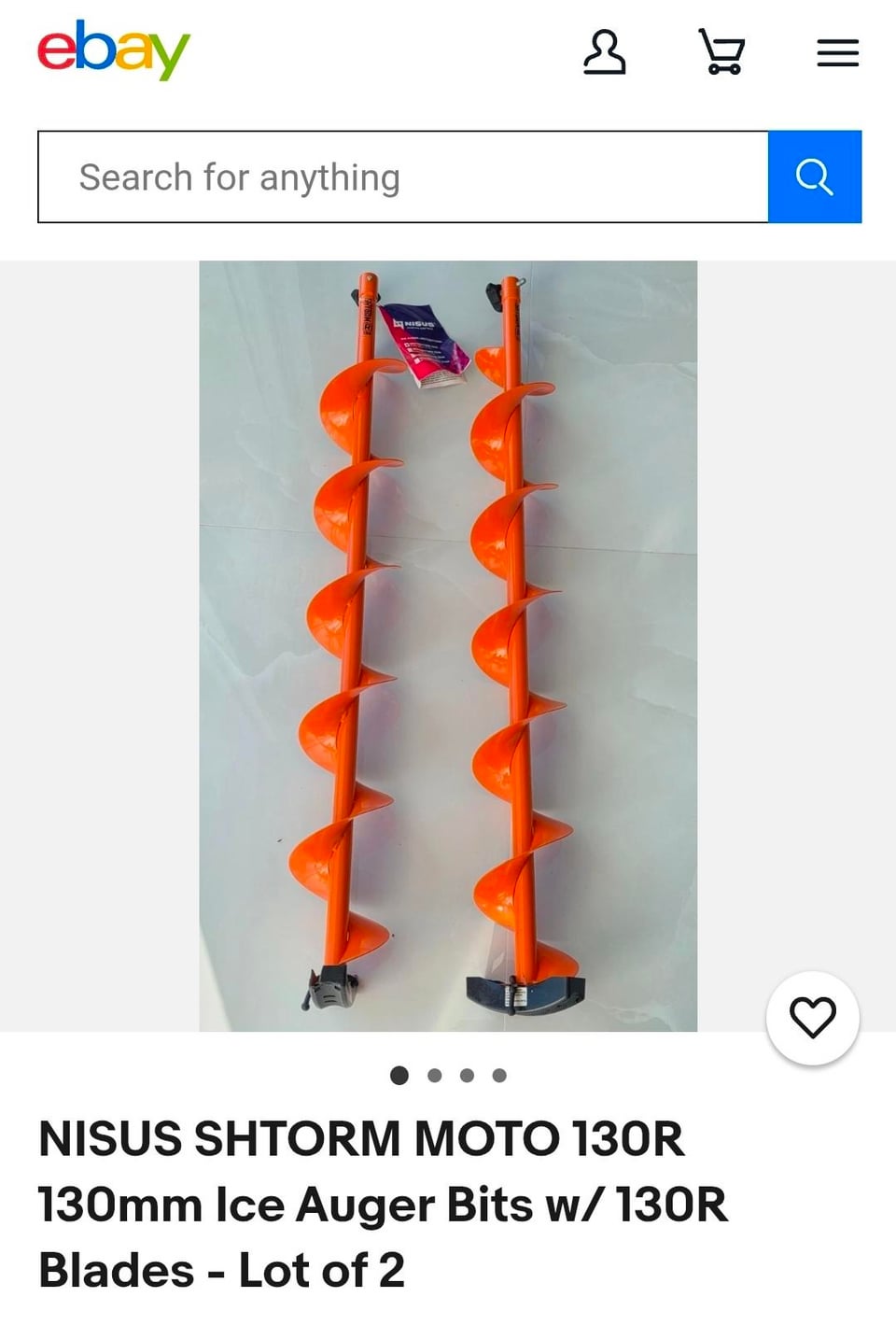
Task: Open the account profile icon
Action: pyautogui.click(x=604, y=51)
